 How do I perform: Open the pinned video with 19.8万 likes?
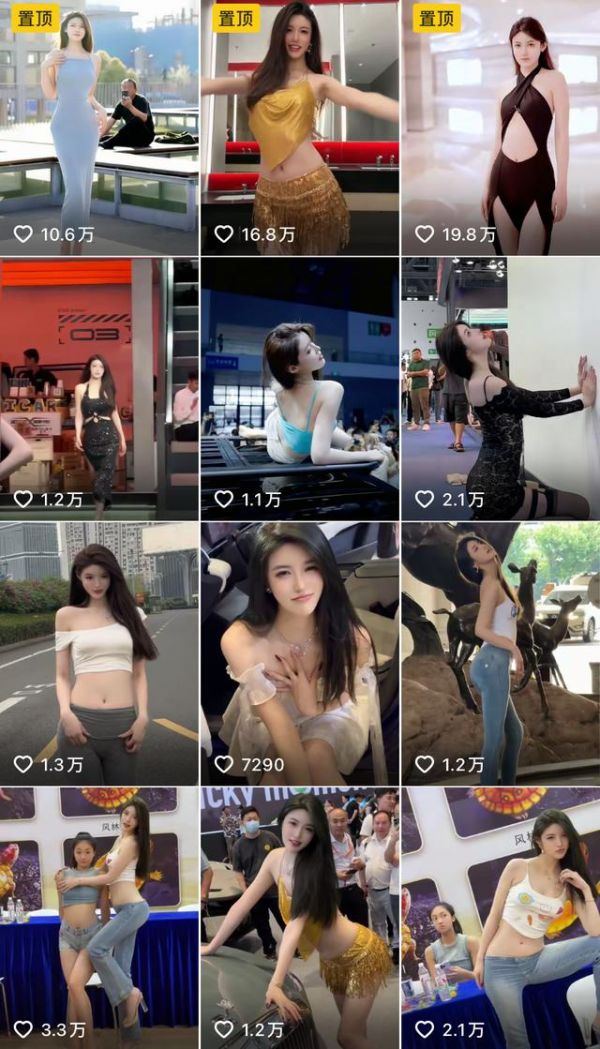click(x=500, y=128)
